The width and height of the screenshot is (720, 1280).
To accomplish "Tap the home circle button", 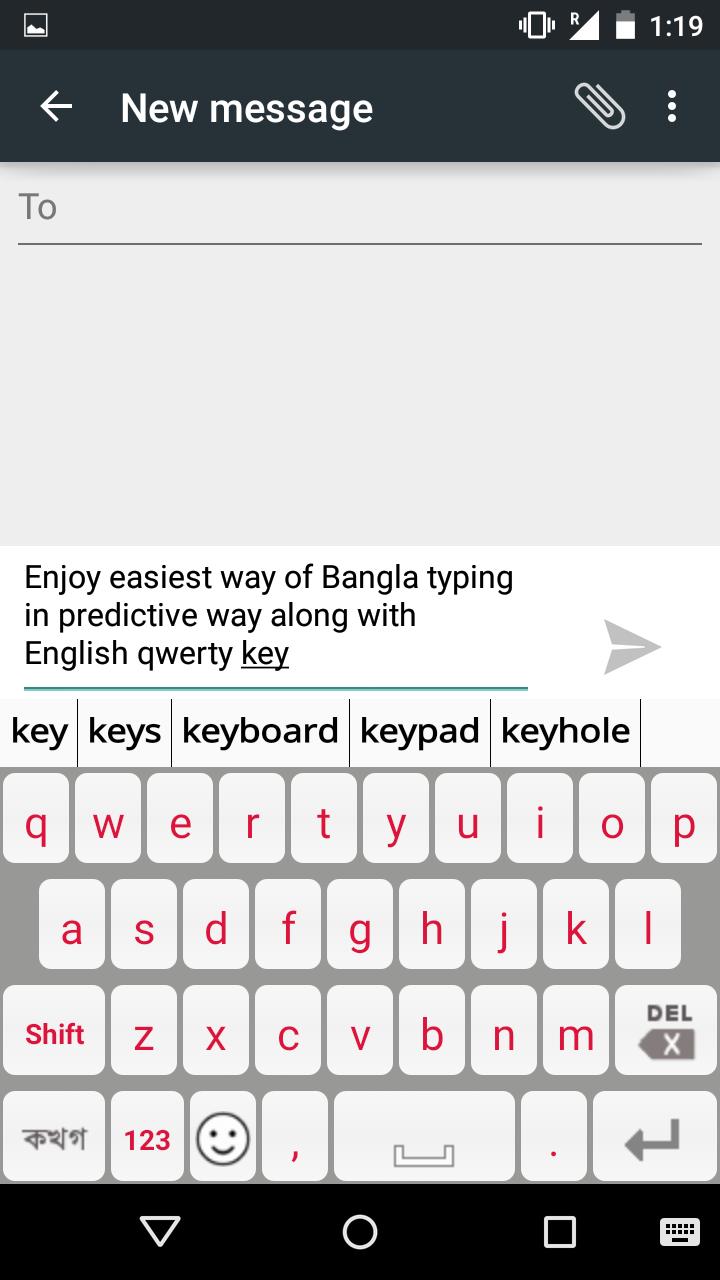I will pos(359,1232).
